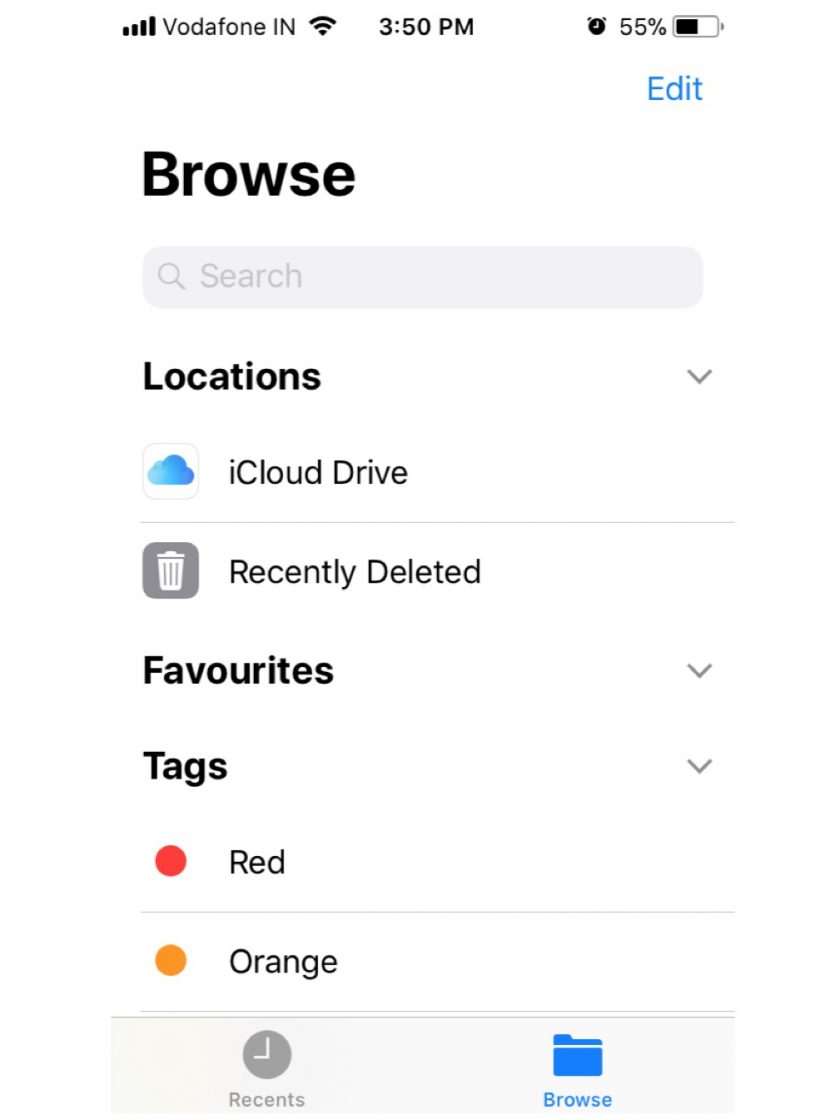Screen dimensions: 840x1120
Task: Switch to the Recents tab
Action: tap(266, 1070)
